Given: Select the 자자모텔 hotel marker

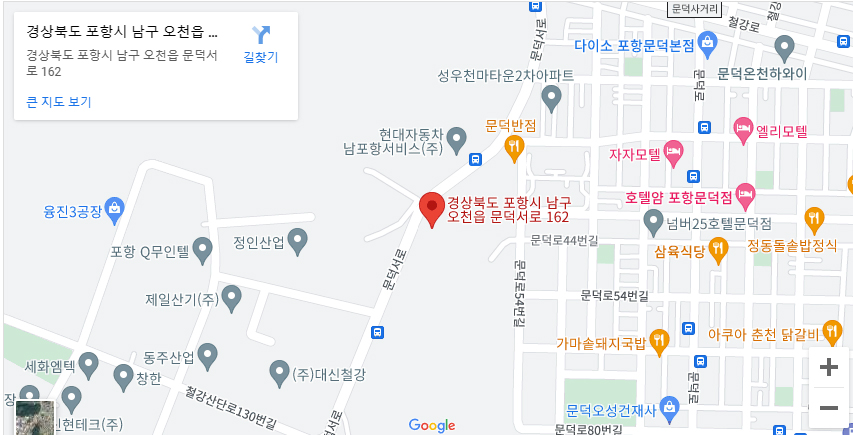Looking at the screenshot, I should (x=673, y=154).
